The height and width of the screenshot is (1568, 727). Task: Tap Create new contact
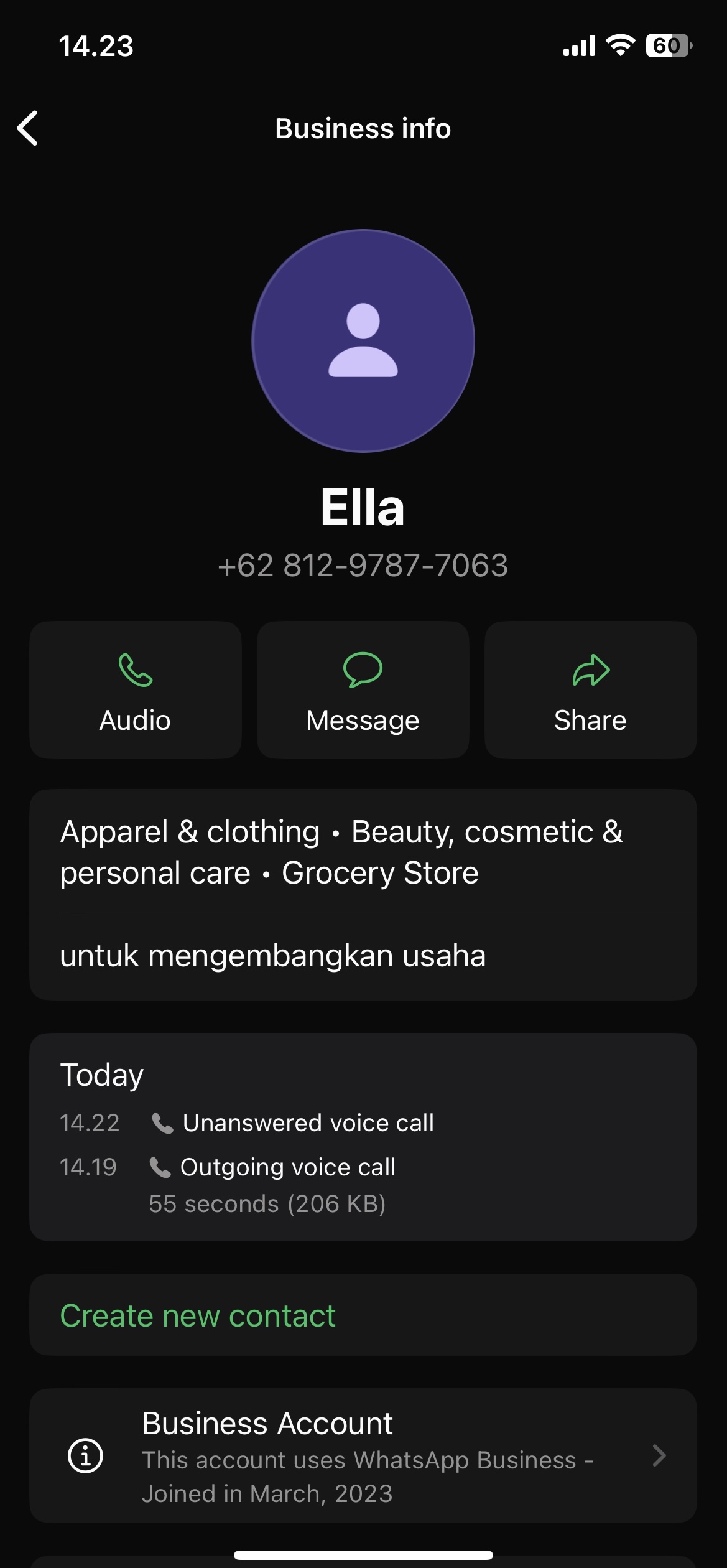pos(198,1315)
